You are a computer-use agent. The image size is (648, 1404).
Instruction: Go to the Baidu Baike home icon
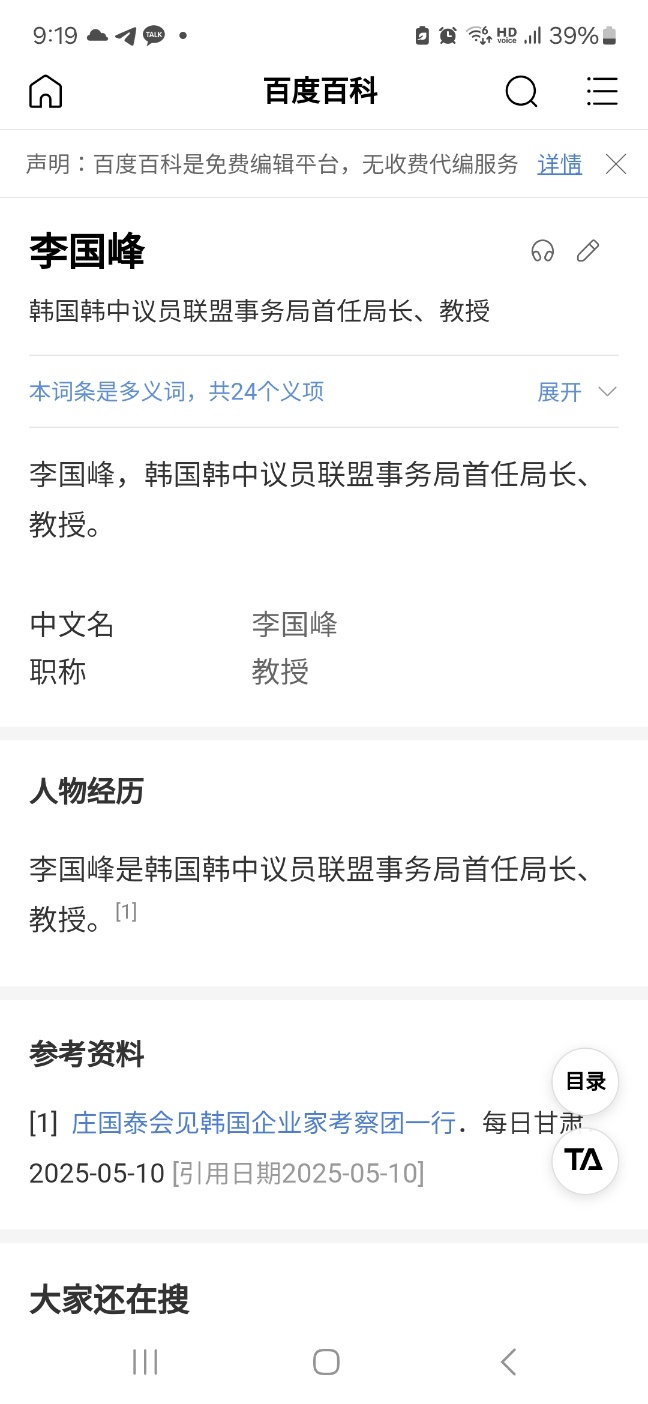46,91
